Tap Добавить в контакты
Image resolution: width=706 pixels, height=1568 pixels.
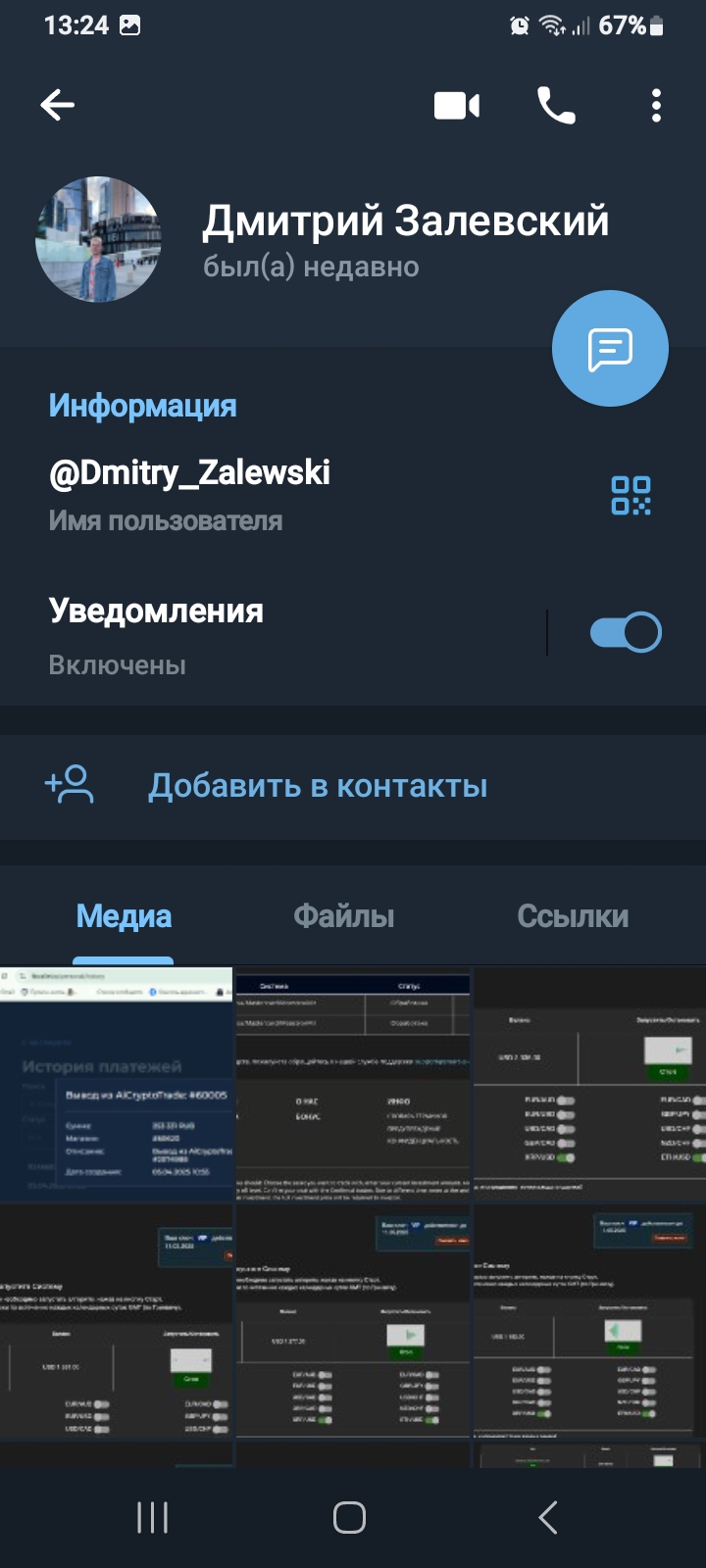click(318, 786)
